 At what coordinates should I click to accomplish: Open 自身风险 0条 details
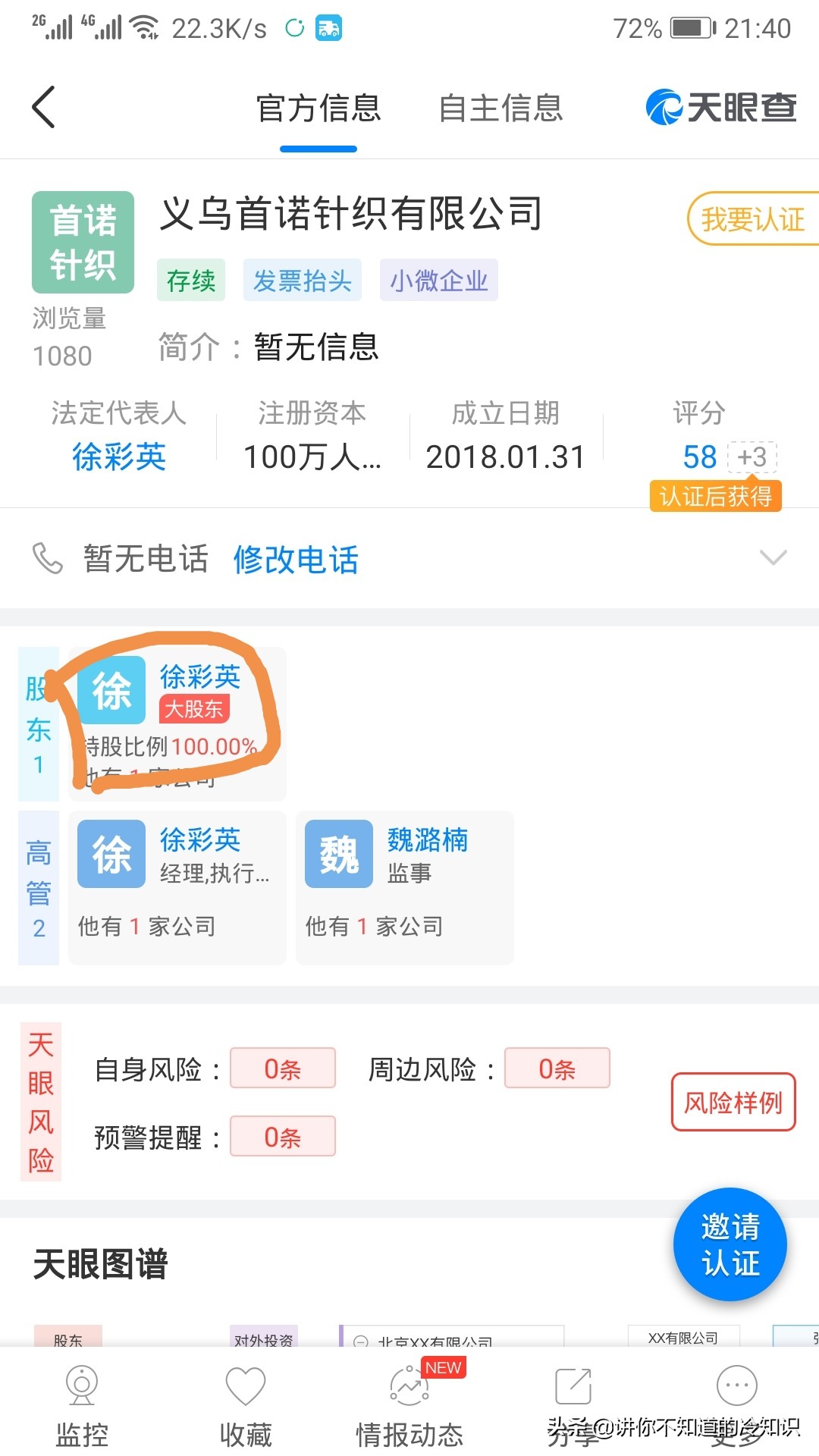pyautogui.click(x=283, y=1068)
